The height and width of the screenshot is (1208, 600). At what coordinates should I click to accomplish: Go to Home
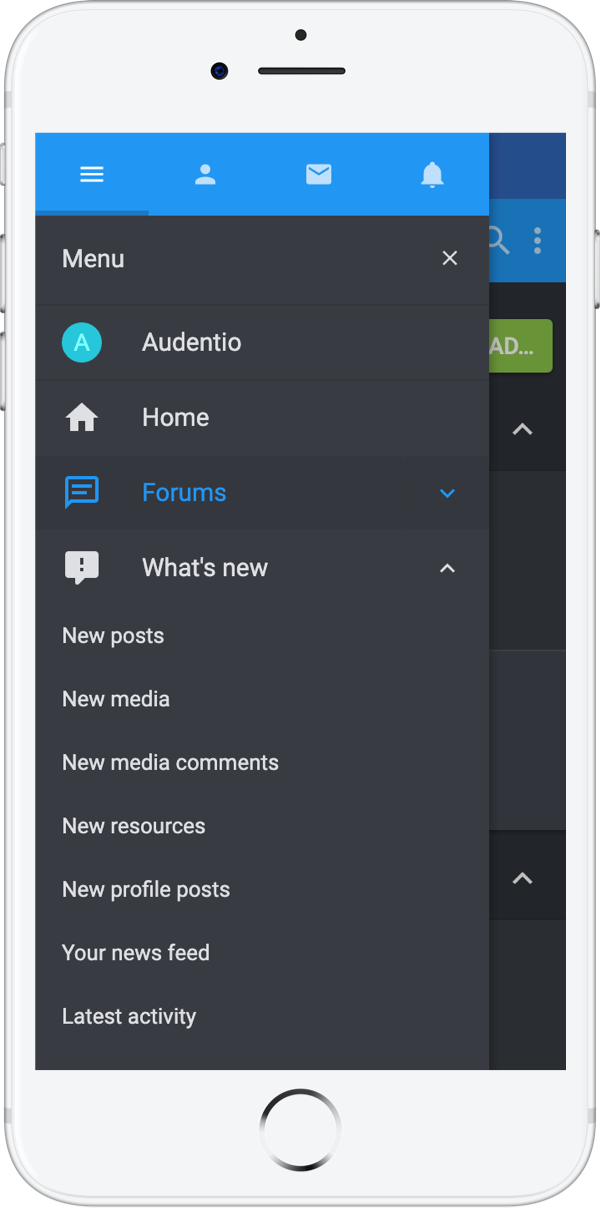coord(175,417)
